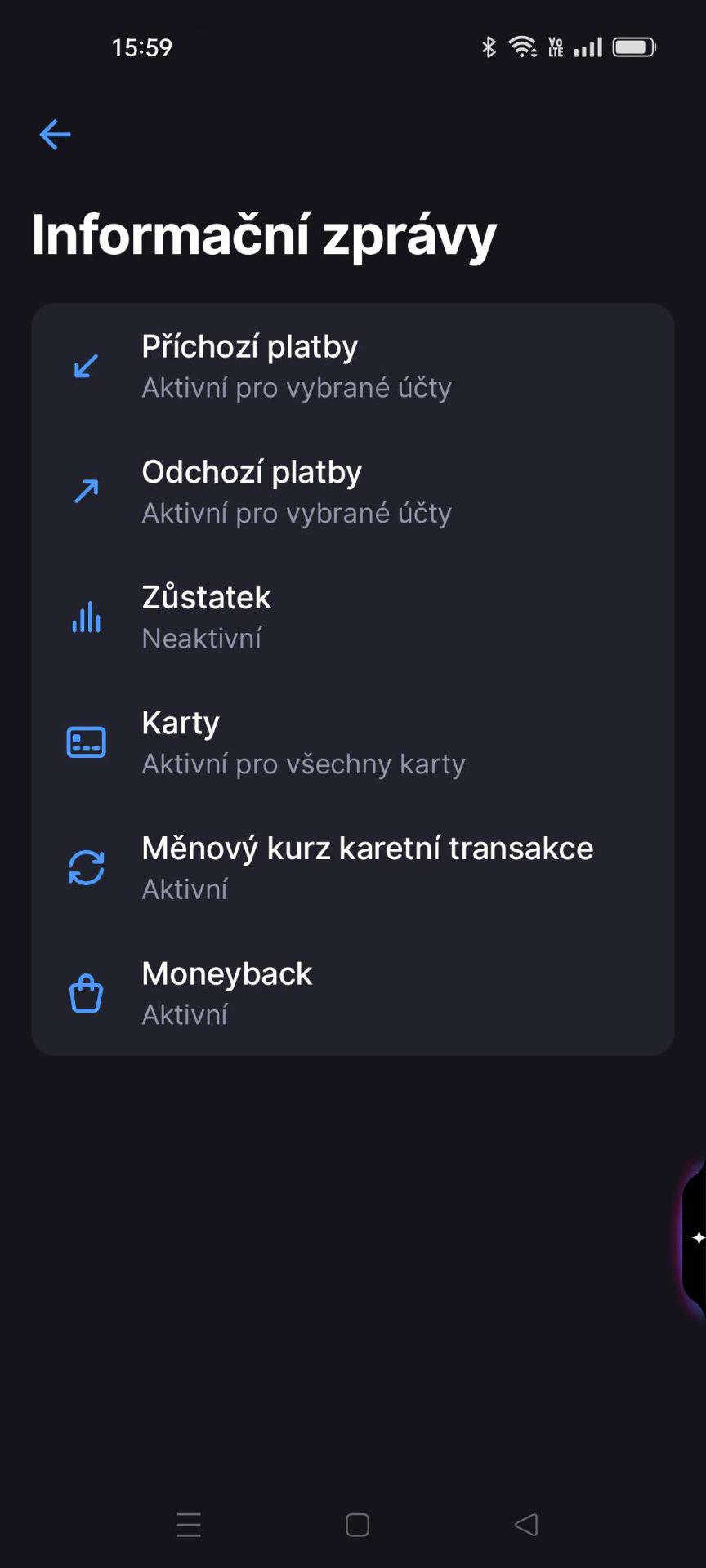
Task: Click the circular exchange arrows icon
Action: [86, 867]
